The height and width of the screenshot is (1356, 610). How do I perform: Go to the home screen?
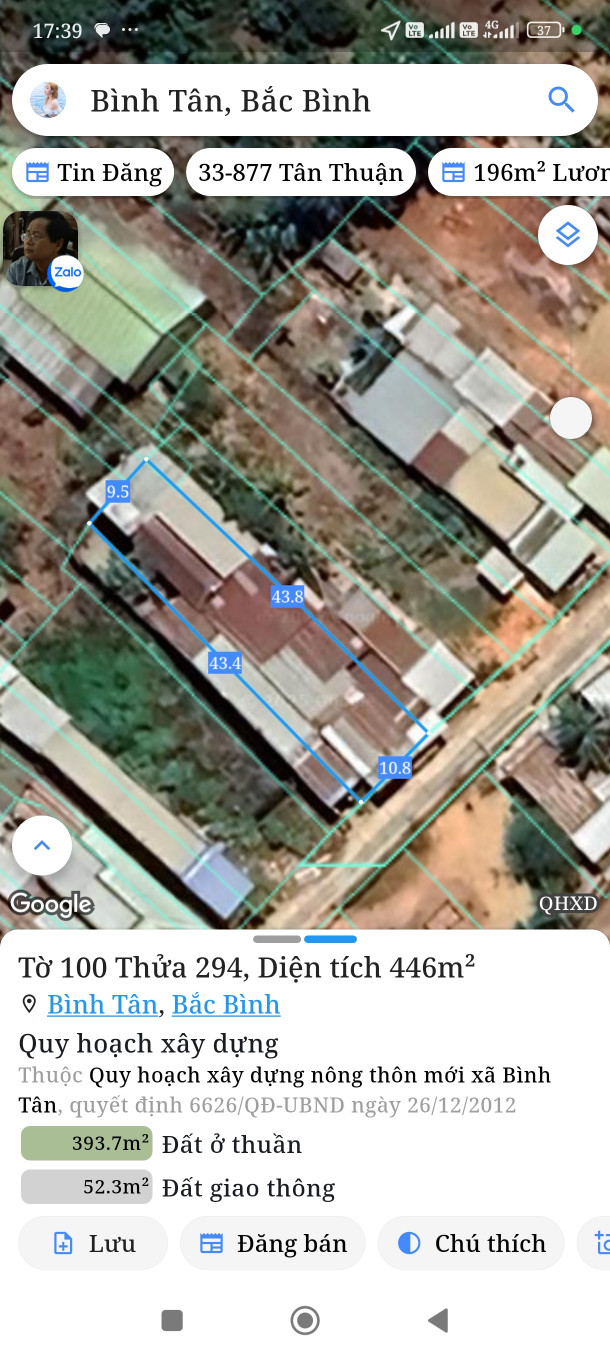pyautogui.click(x=305, y=1321)
